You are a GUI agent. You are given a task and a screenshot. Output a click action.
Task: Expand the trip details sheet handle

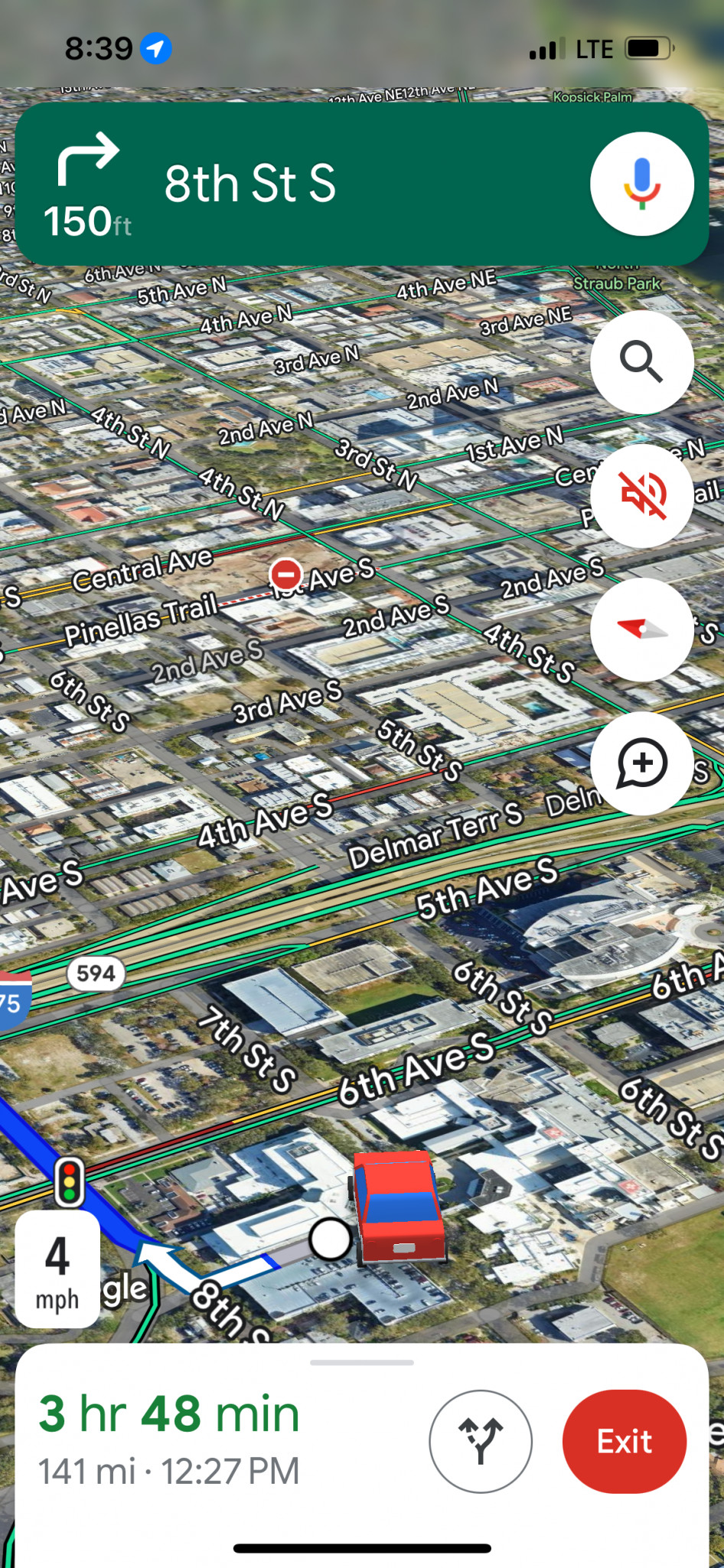point(362,1363)
